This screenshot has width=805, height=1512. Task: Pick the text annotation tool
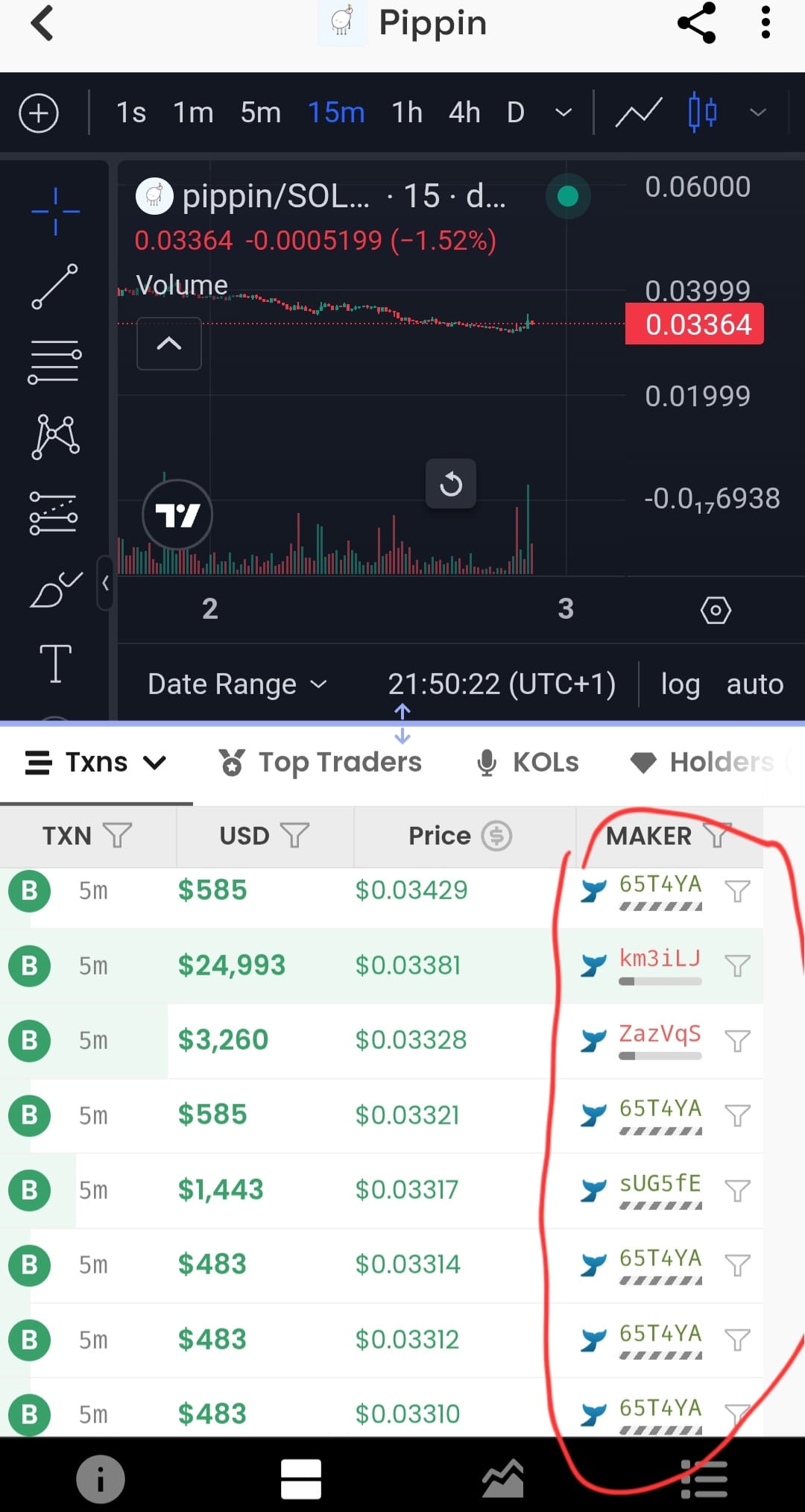point(55,664)
